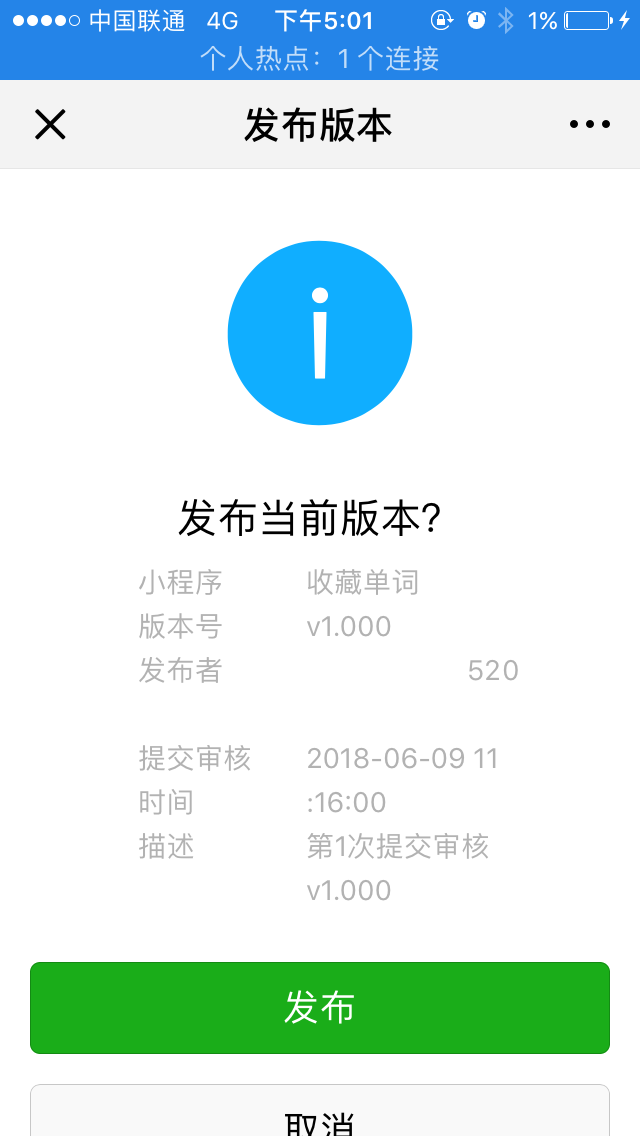
Task: Close the 发布版本 page
Action: pyautogui.click(x=50, y=125)
